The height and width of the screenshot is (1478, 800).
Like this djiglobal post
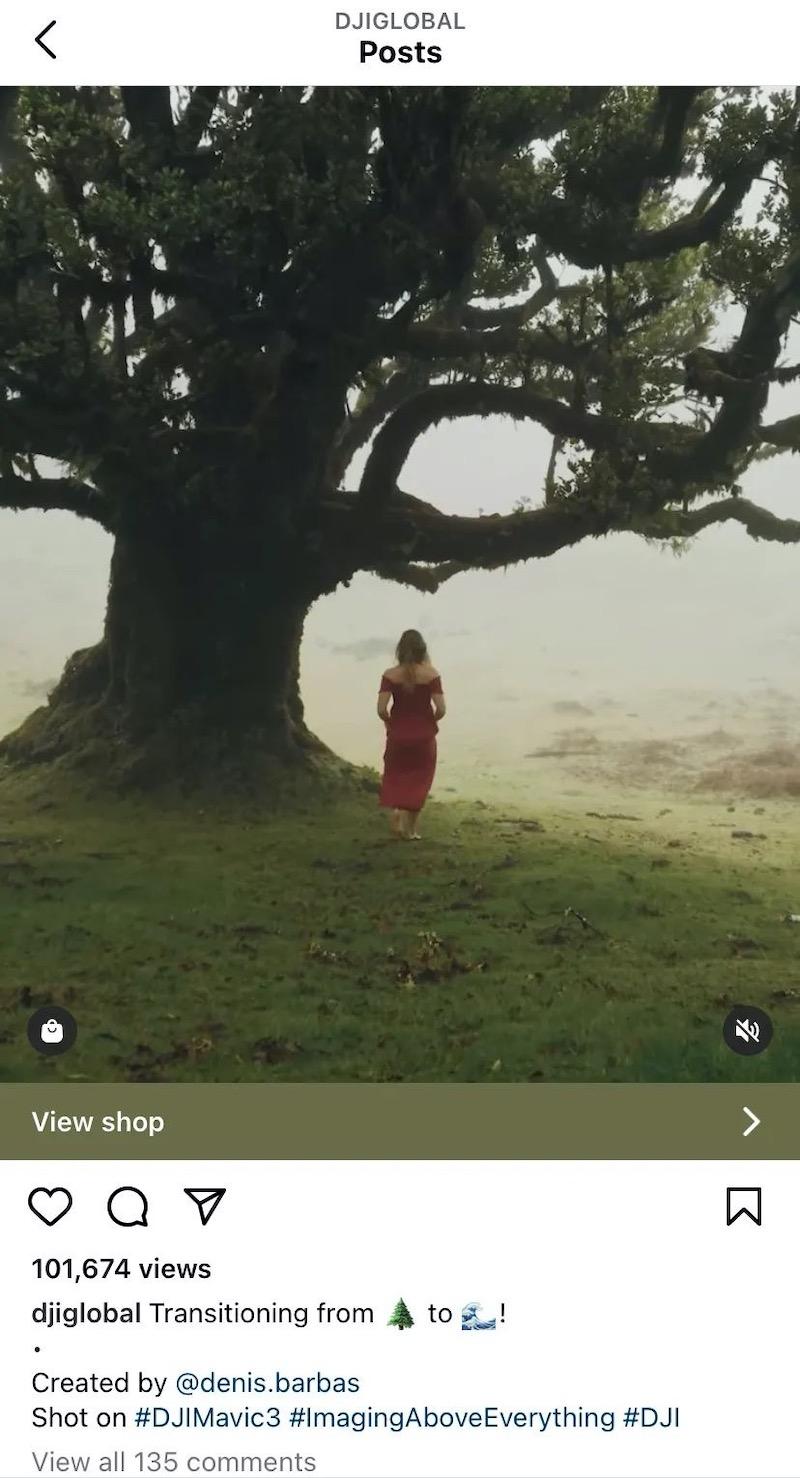click(50, 1206)
